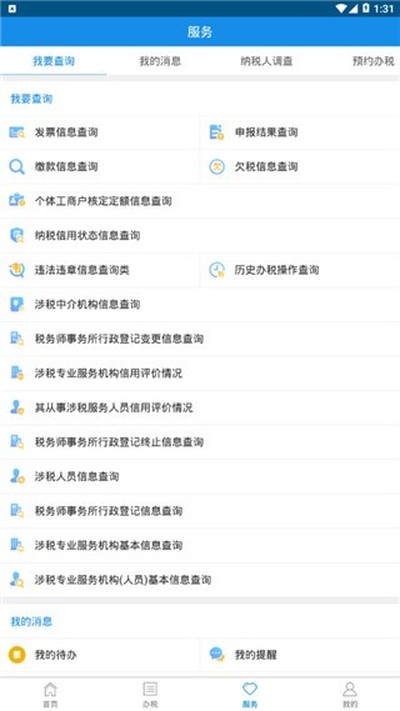Open 其从事涉税服务人员信用评价情况

point(200,408)
